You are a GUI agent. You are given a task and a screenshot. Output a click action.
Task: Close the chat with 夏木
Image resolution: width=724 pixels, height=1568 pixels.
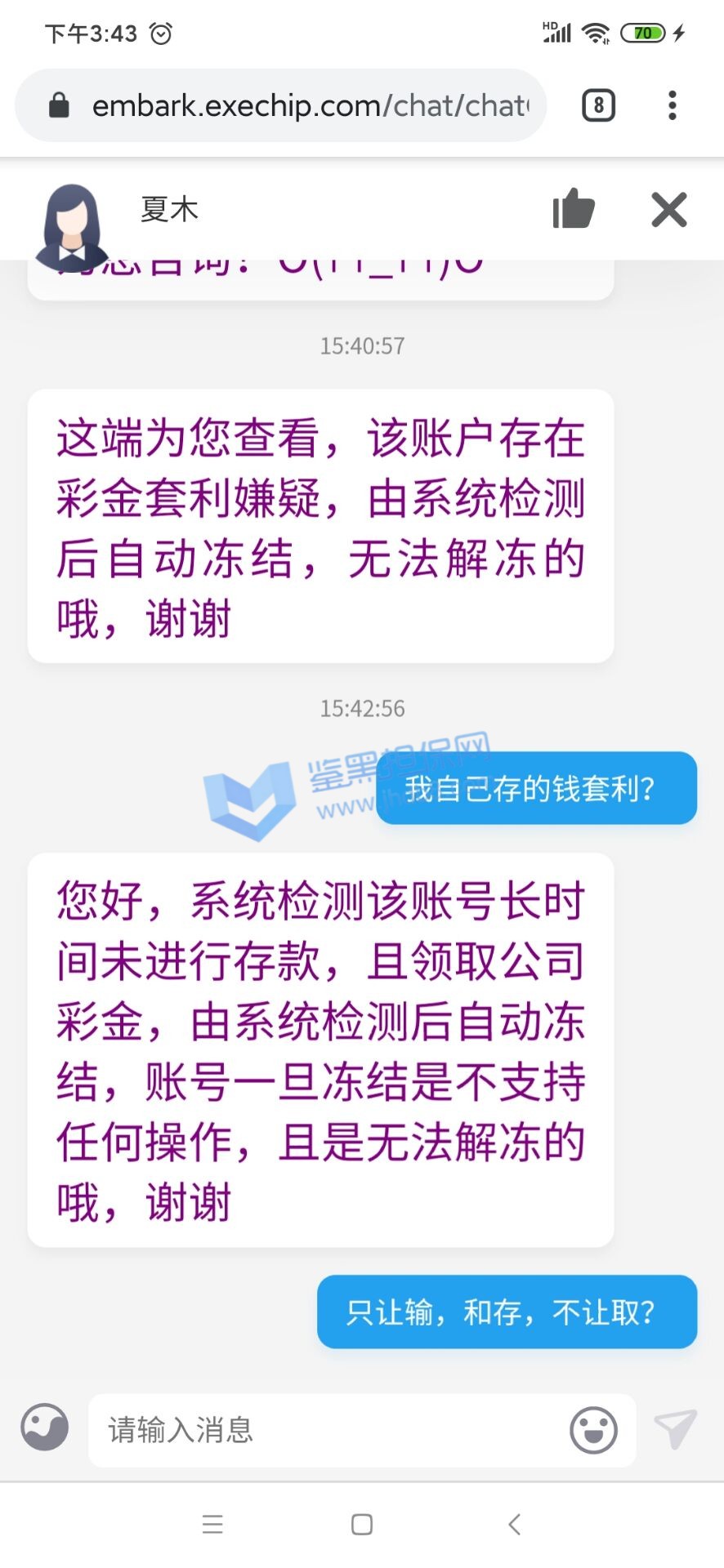coord(669,210)
